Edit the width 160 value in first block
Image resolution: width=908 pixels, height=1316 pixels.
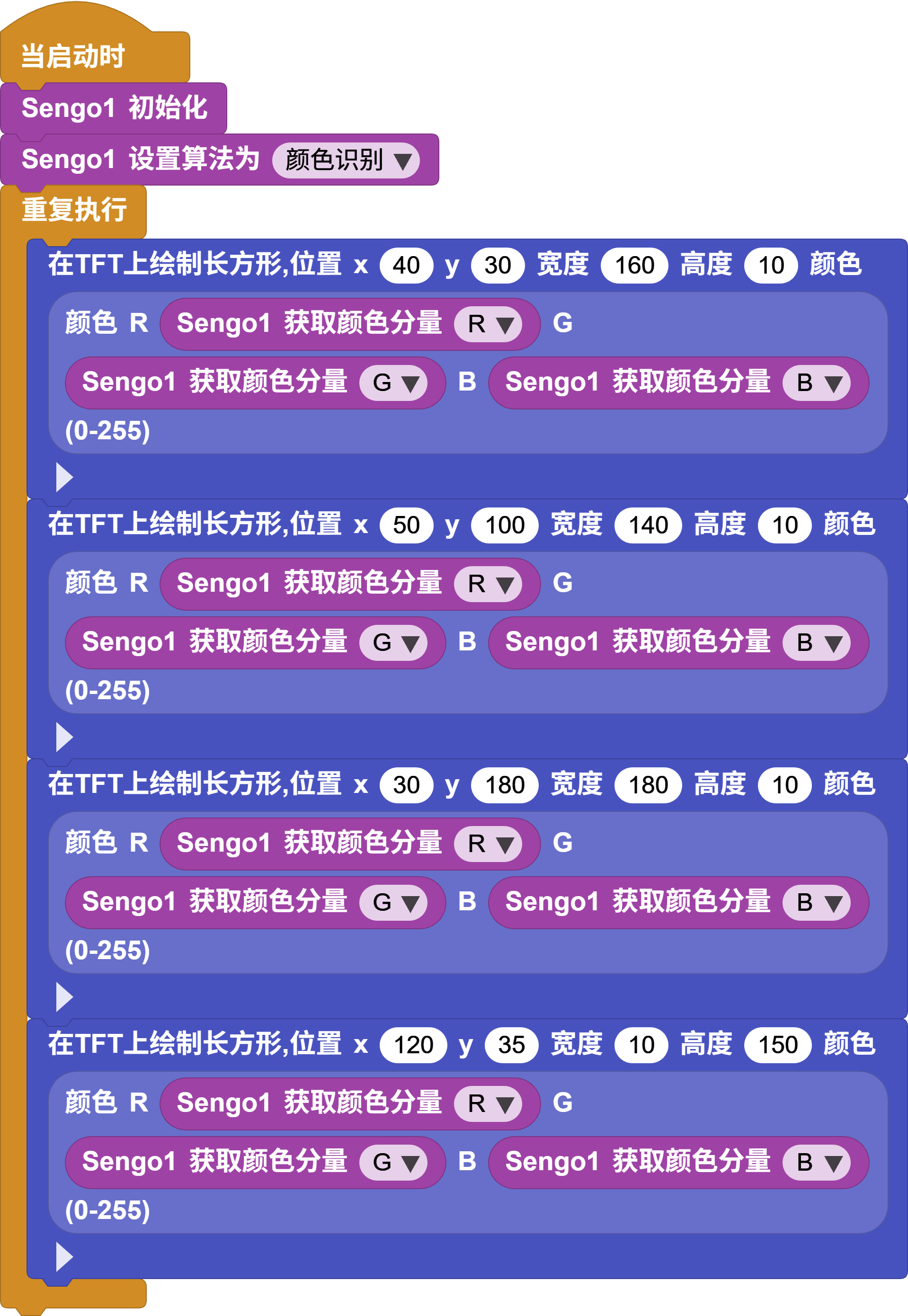click(634, 265)
